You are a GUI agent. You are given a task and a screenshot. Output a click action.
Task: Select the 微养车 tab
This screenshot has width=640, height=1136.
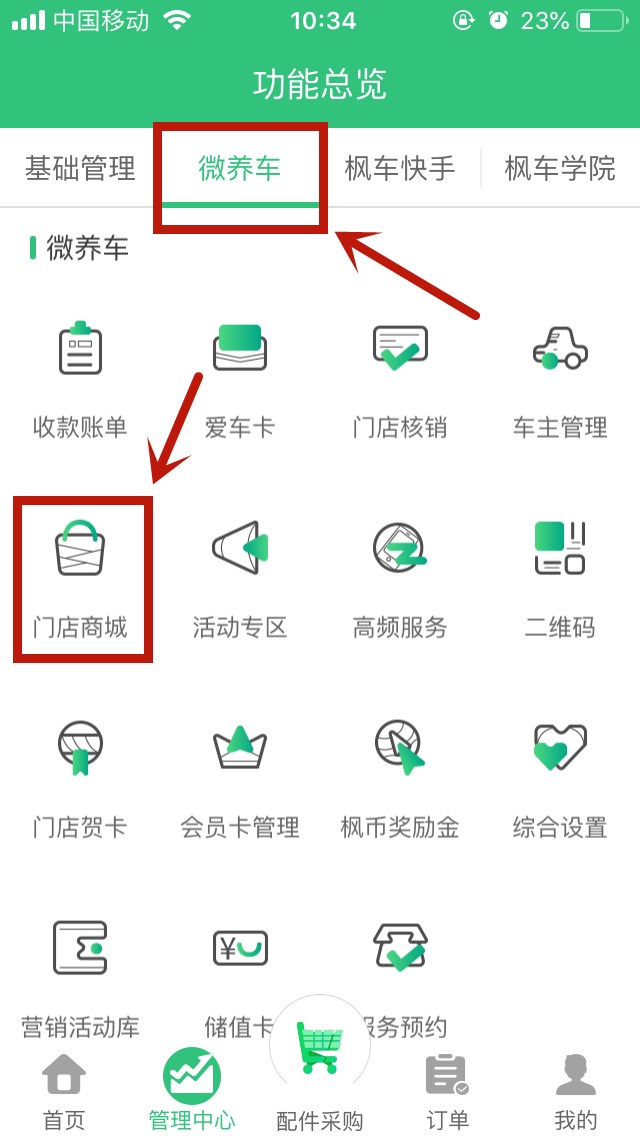coord(240,168)
